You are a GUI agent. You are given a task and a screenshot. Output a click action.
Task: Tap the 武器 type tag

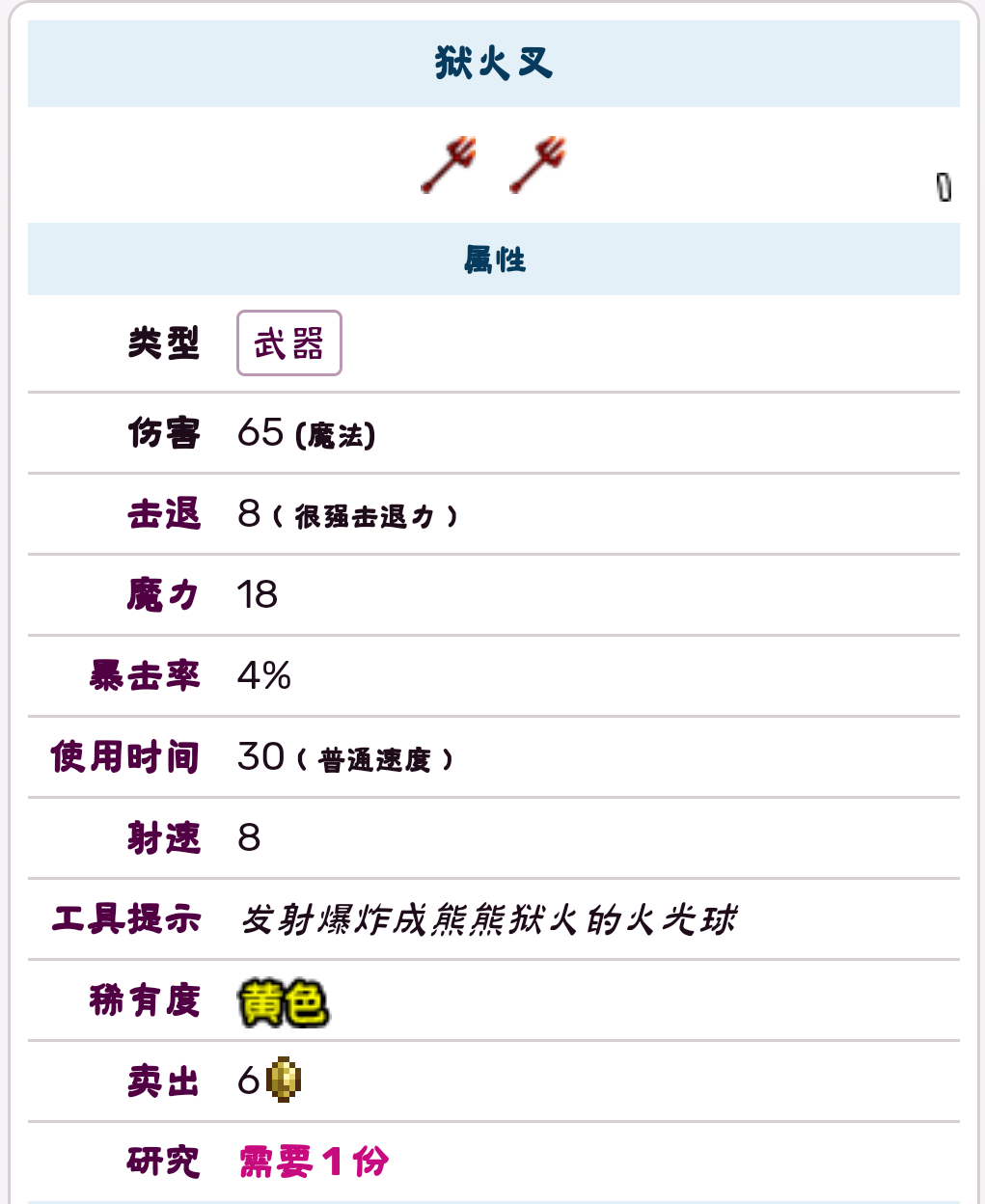pyautogui.click(x=288, y=343)
